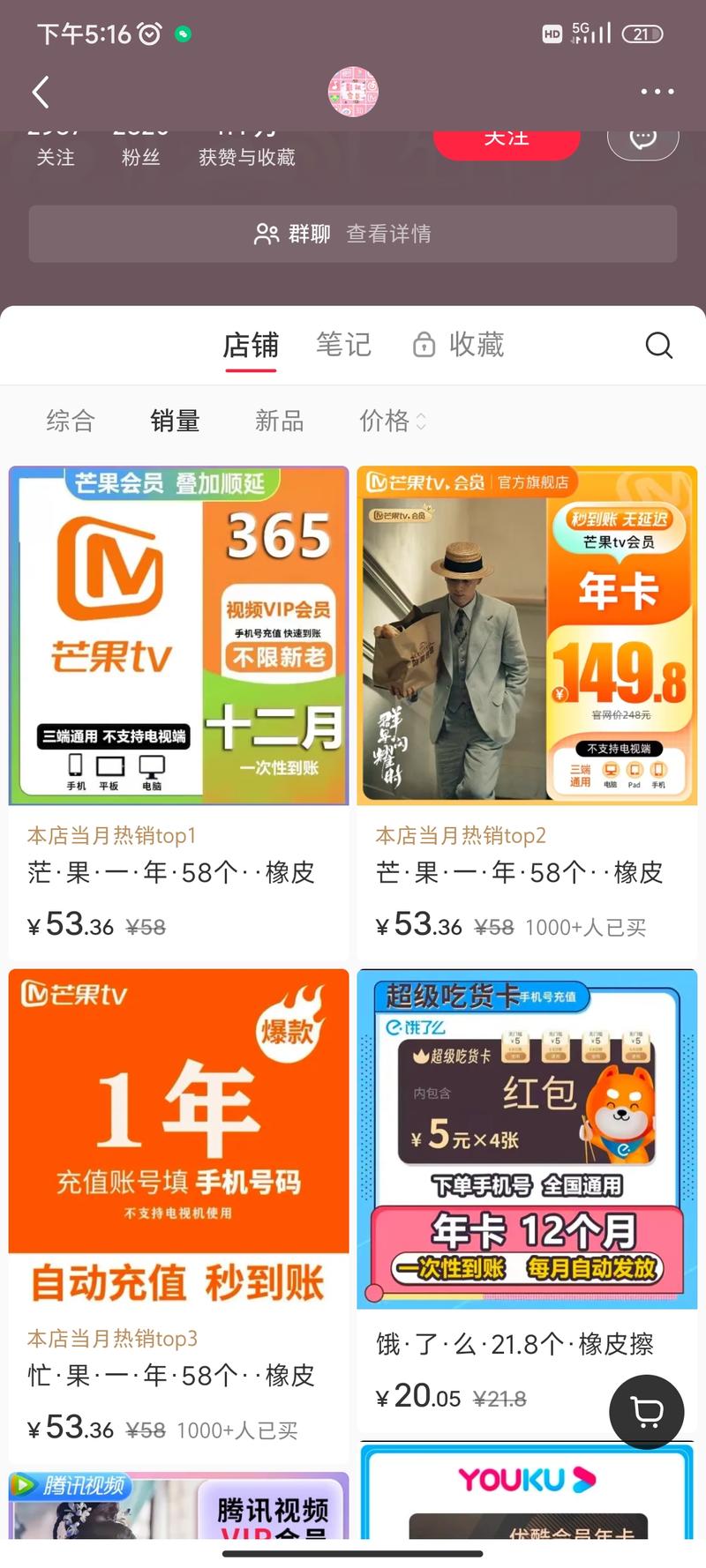Sort products by 新品
The height and width of the screenshot is (1568, 706).
279,421
